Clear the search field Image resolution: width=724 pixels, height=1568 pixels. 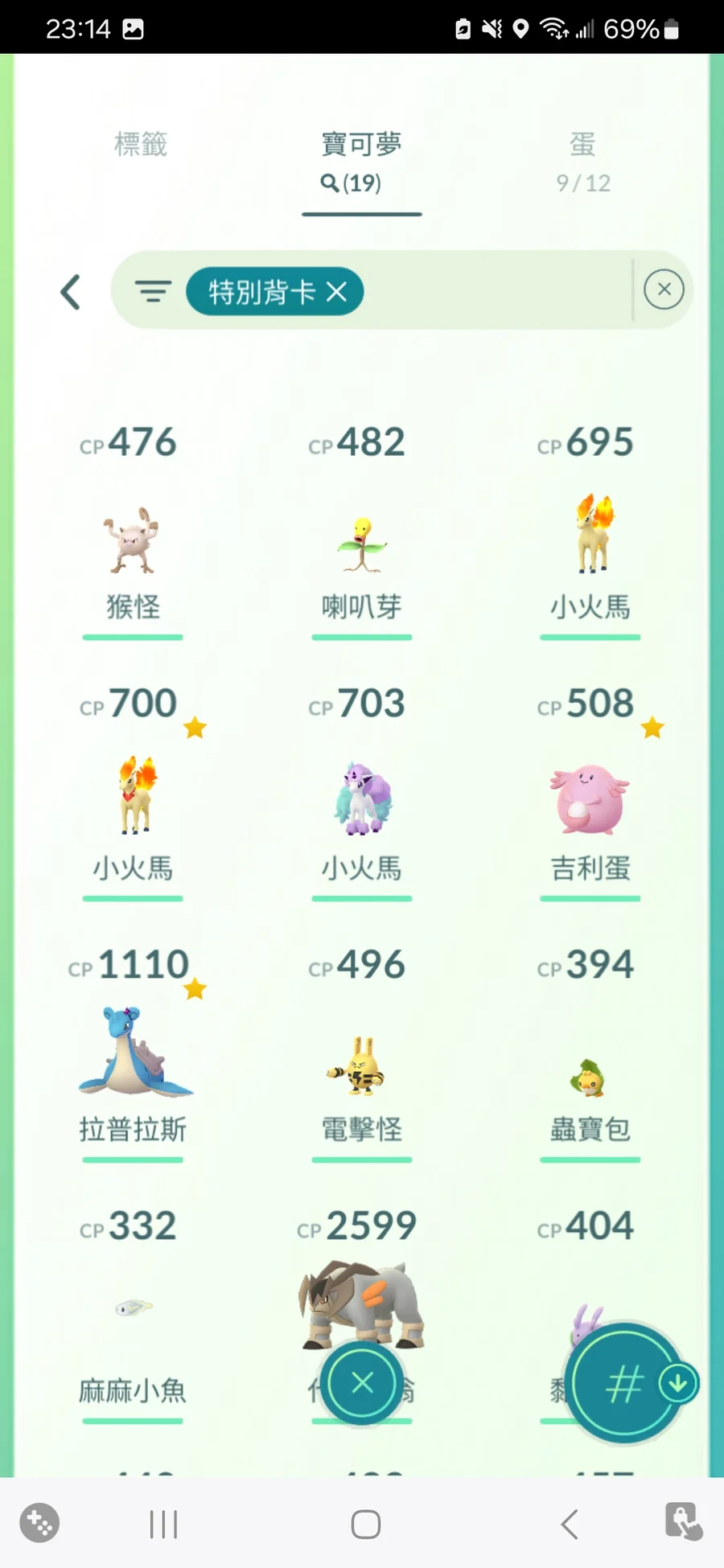point(664,289)
